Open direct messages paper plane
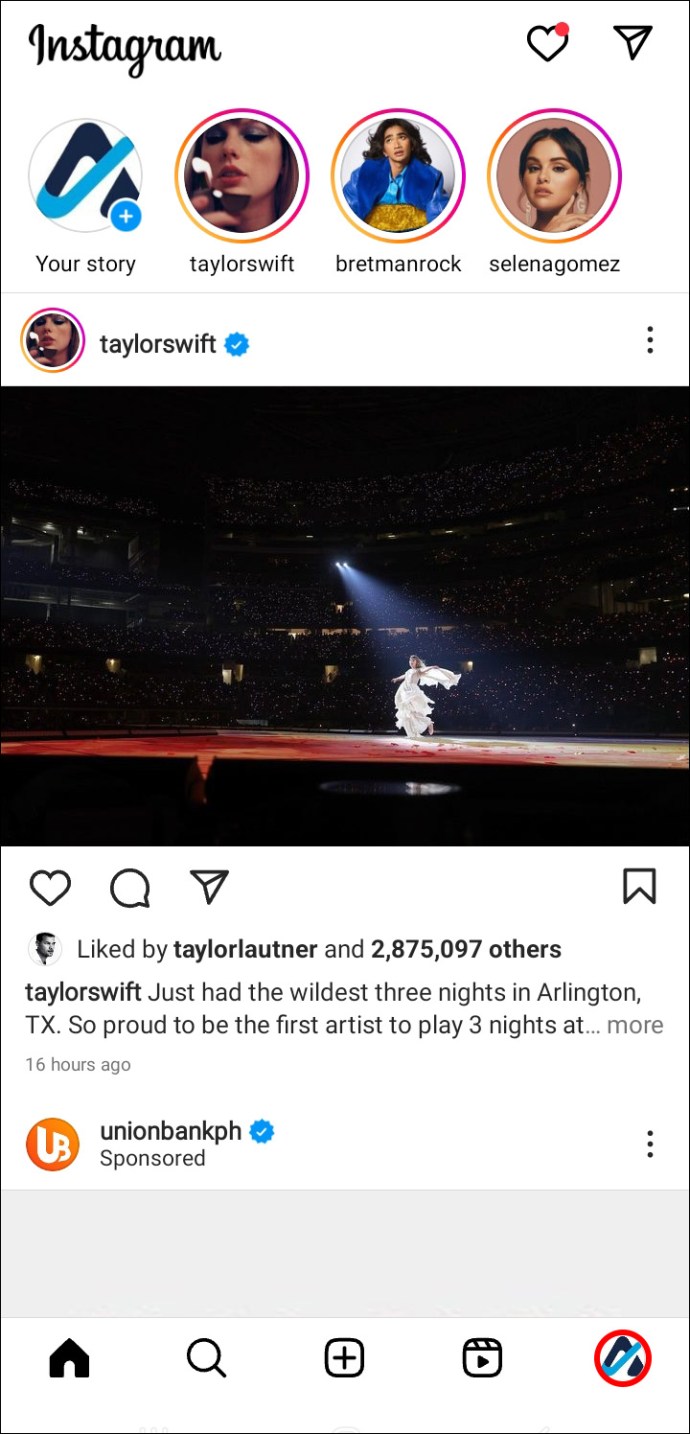690x1434 pixels. [632, 42]
